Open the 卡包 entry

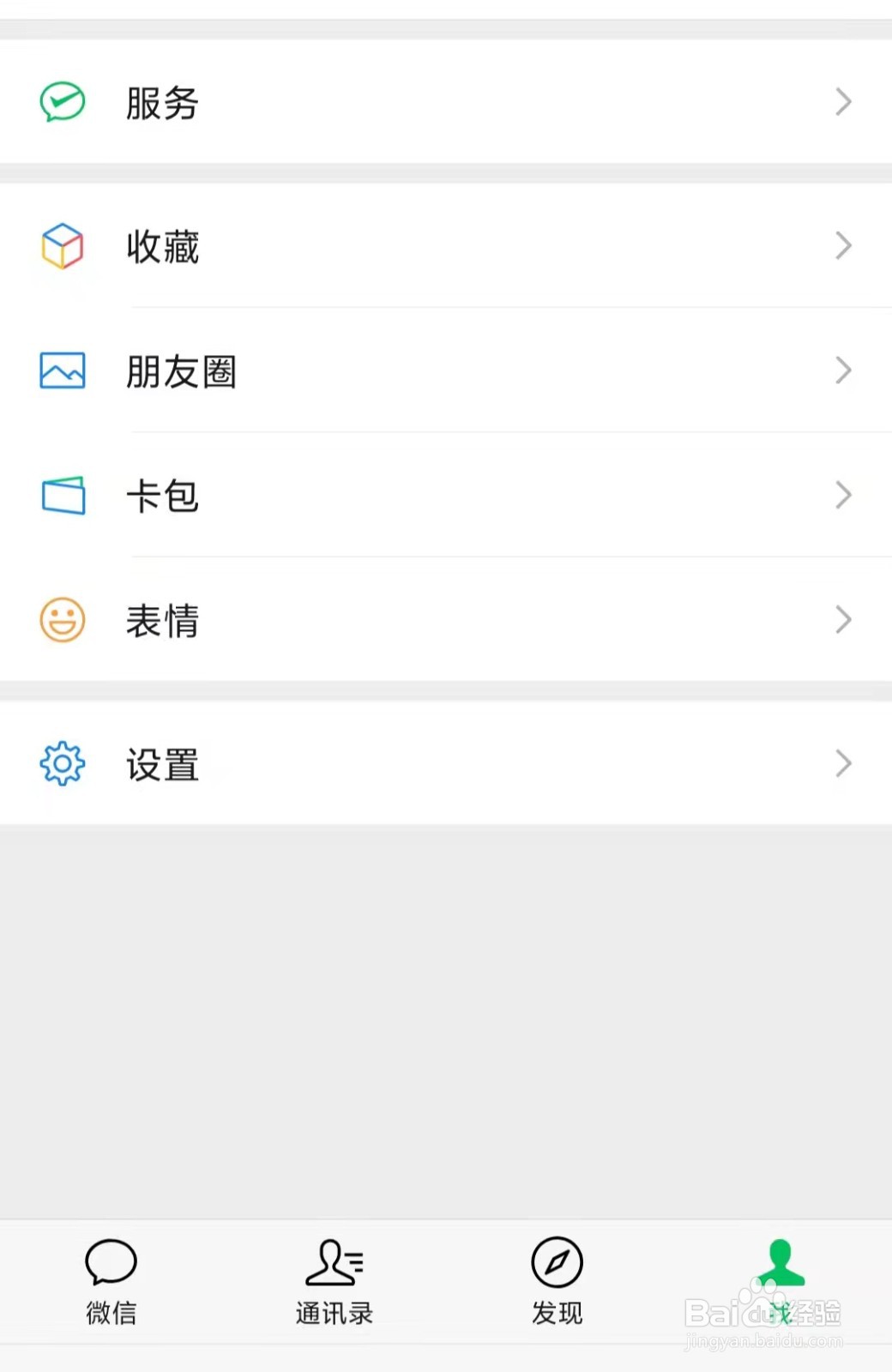(x=343, y=496)
